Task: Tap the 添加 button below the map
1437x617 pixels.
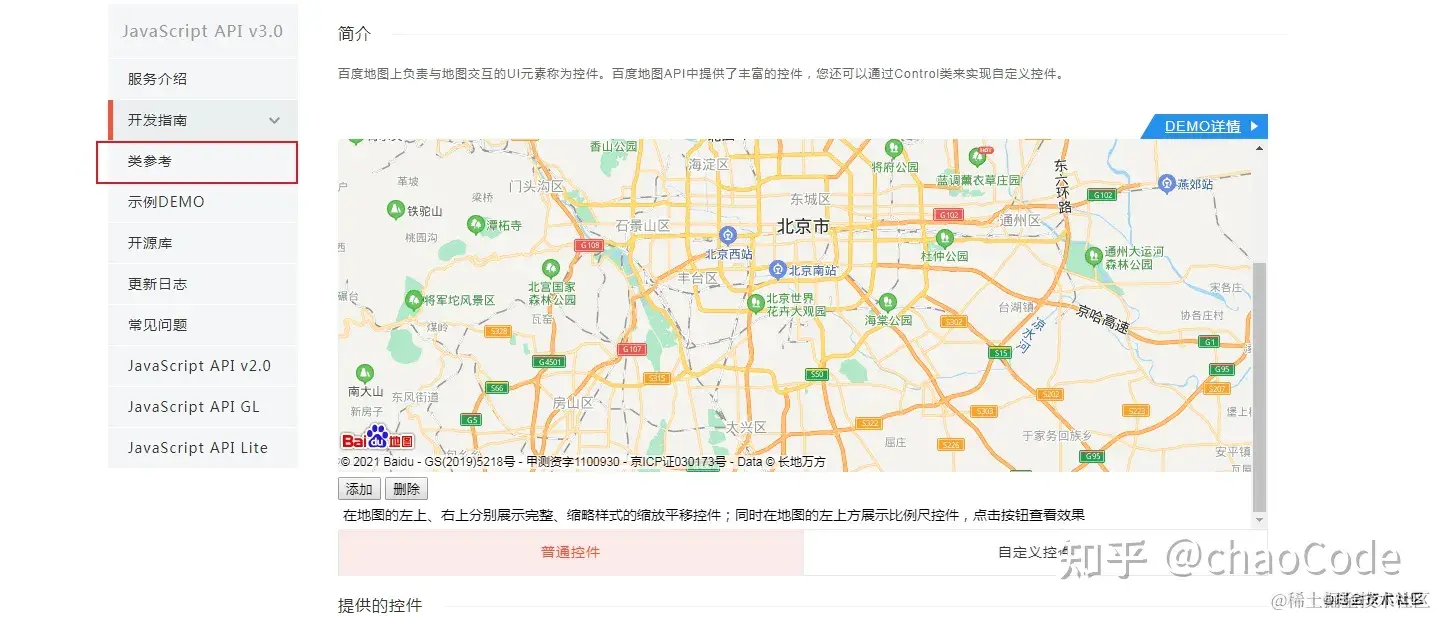Action: pos(359,489)
